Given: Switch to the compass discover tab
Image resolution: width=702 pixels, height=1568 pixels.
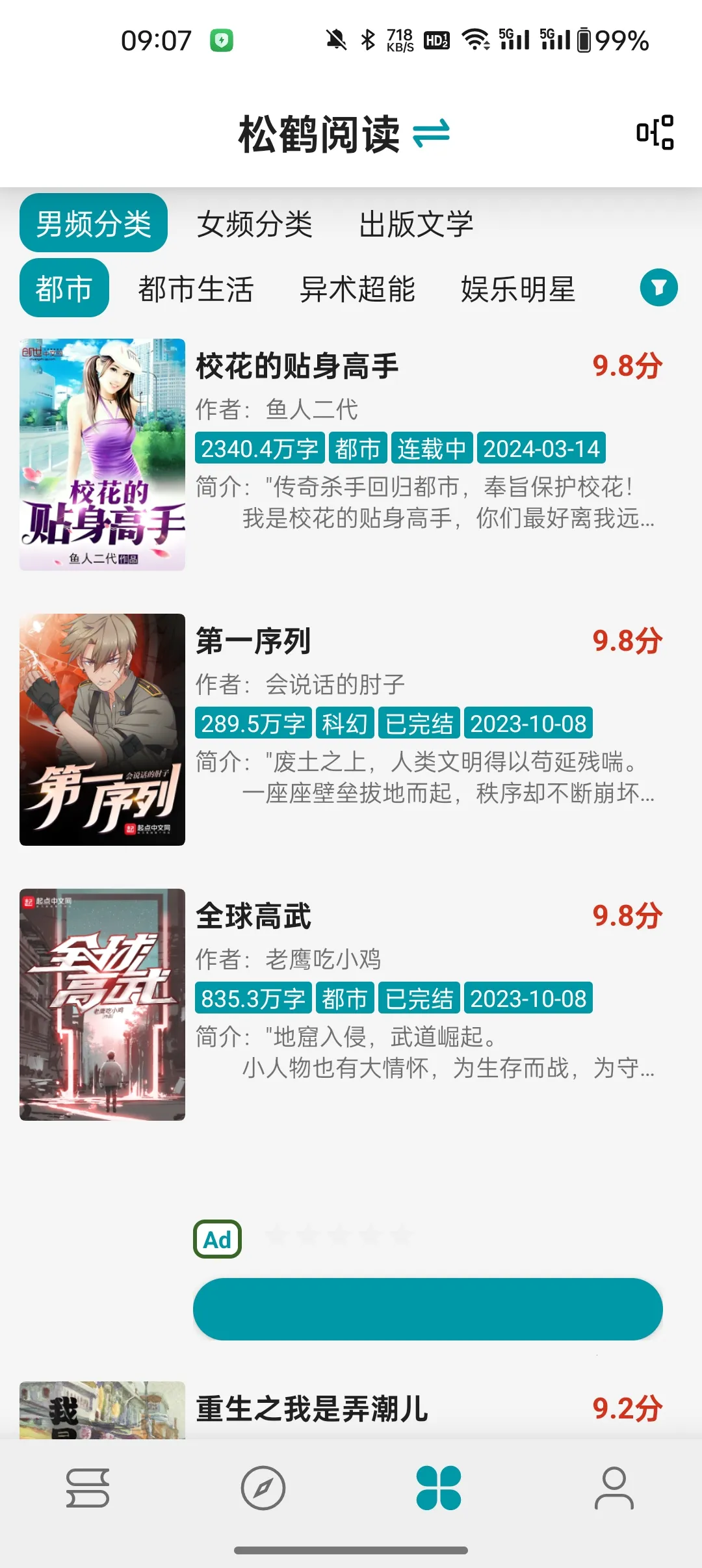Looking at the screenshot, I should 263,1487.
